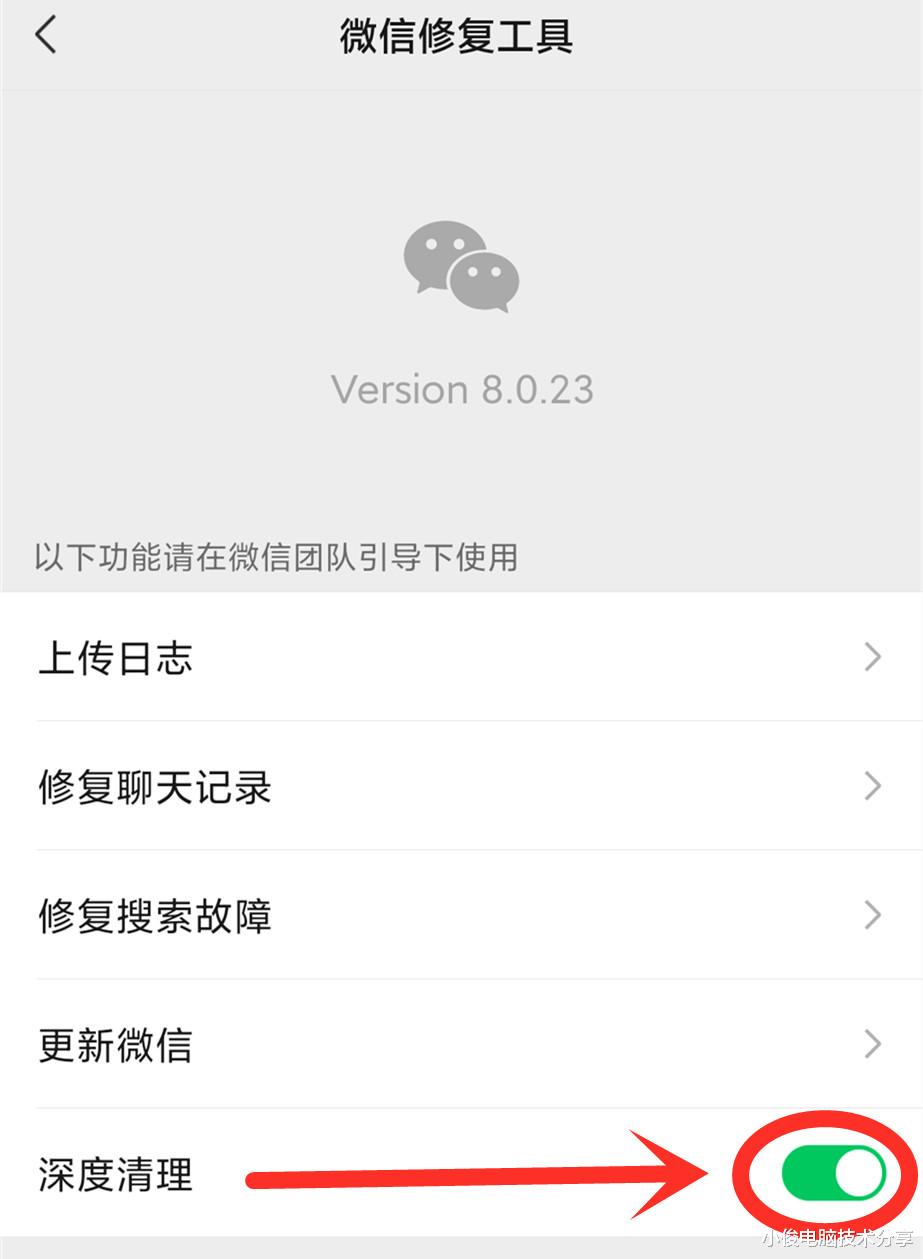Click the Version 8.0.23 text
The height and width of the screenshot is (1259, 923).
(462, 388)
